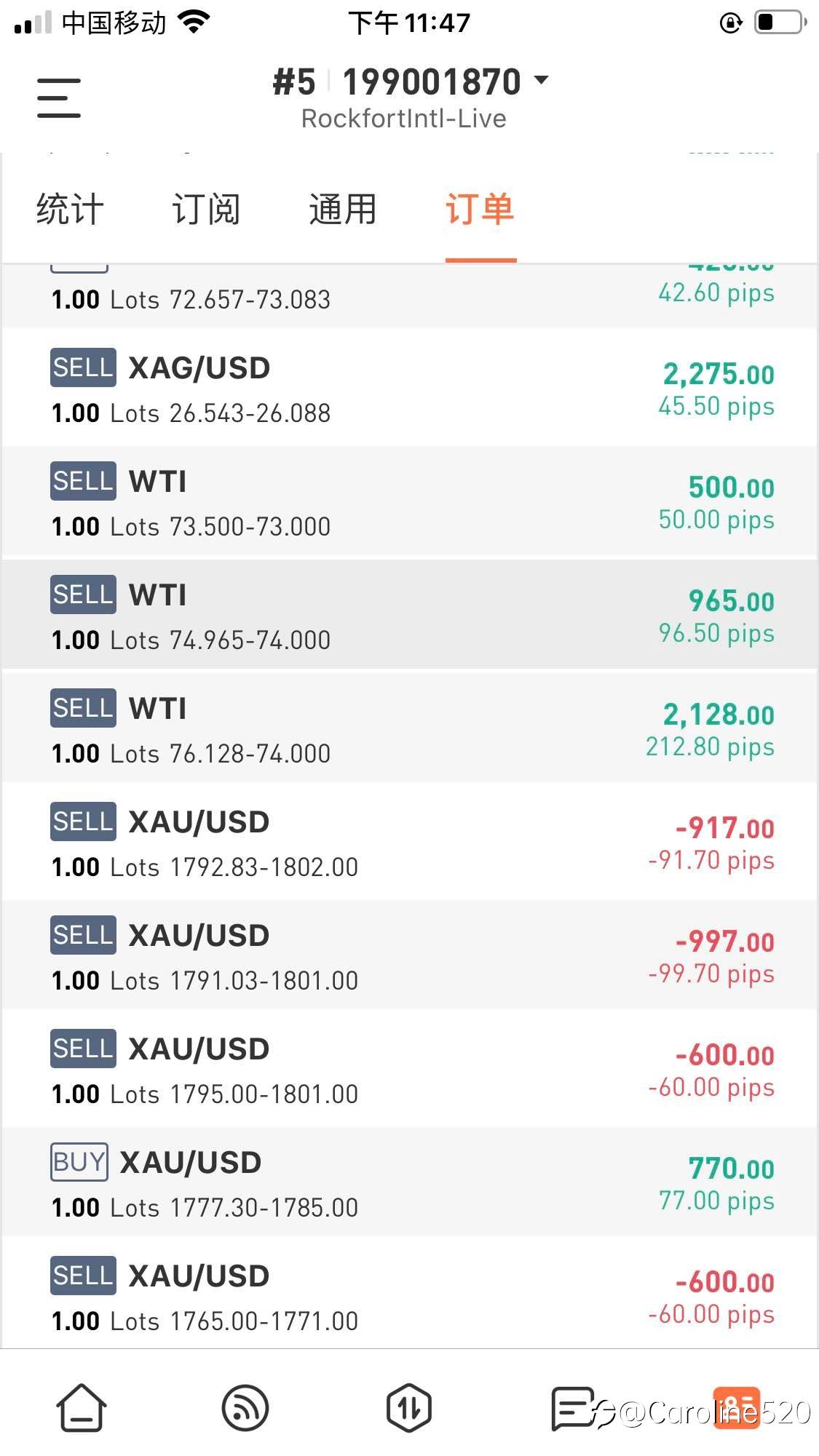Screen dimensions: 819x1456
Task: Open the SELL XAU/USD 1791.03-1801.00 order
Action: click(409, 955)
